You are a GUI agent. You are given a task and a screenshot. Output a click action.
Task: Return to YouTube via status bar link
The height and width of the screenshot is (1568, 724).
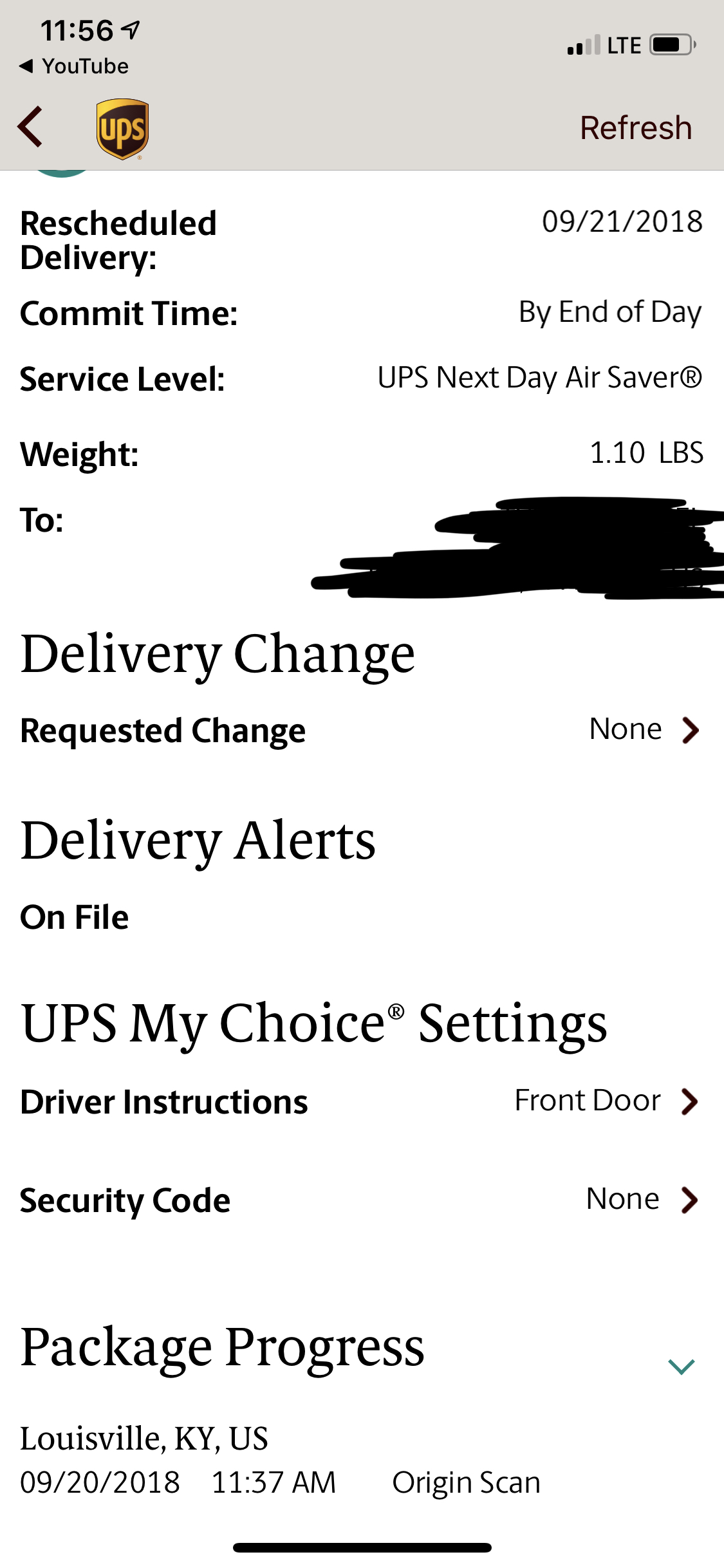click(x=74, y=66)
